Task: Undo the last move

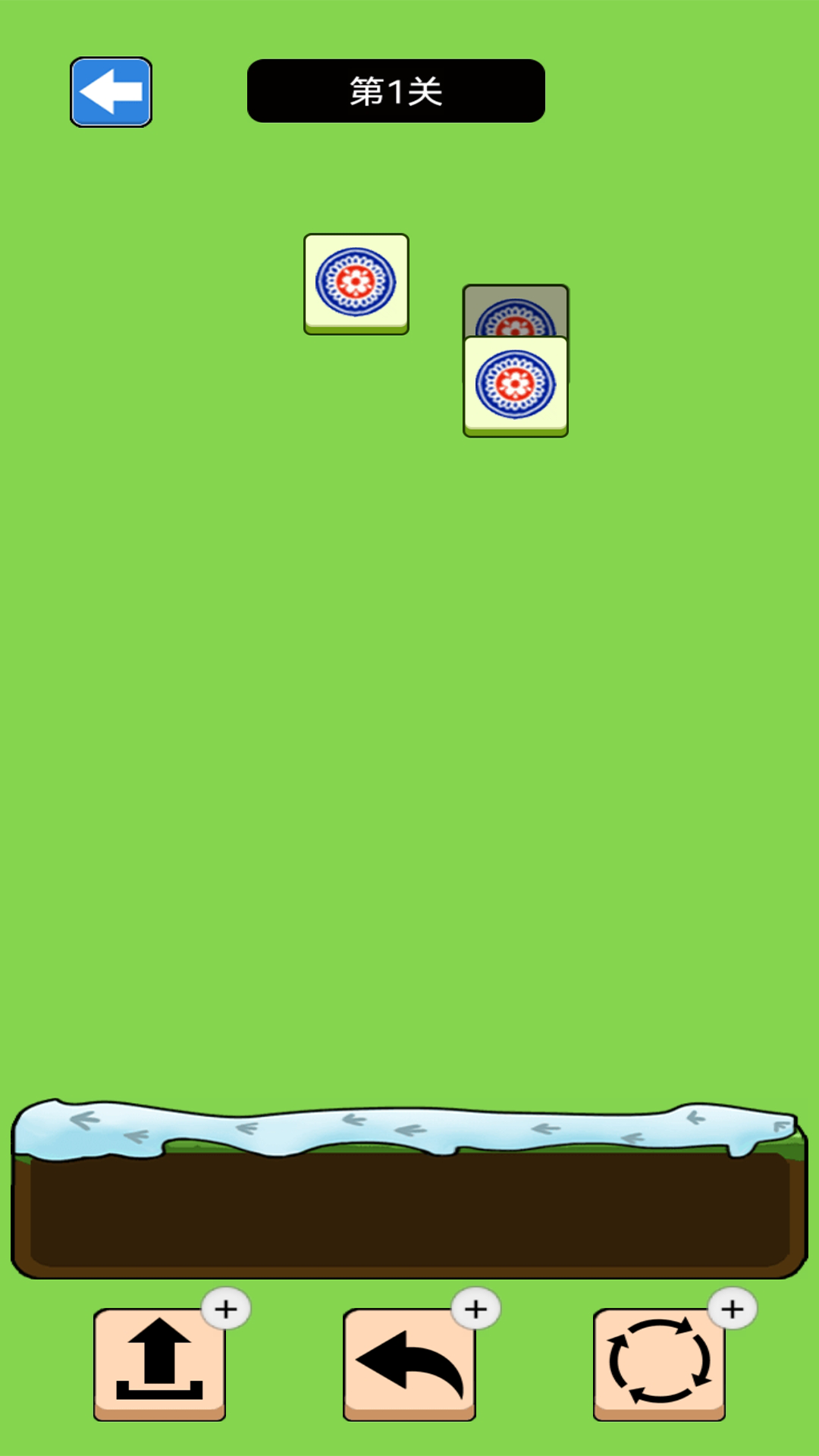Action: [409, 1363]
